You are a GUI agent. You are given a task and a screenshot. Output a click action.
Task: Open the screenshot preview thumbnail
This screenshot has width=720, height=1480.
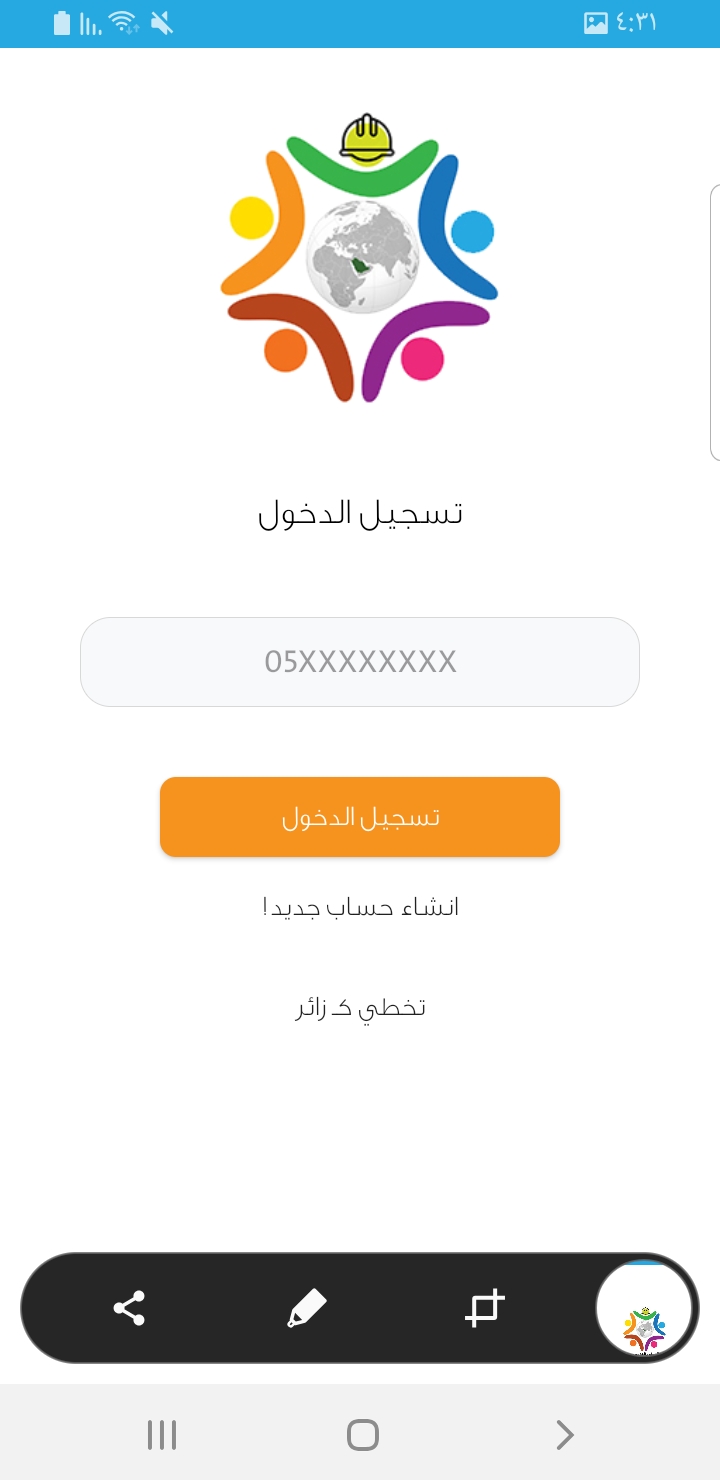point(644,1308)
